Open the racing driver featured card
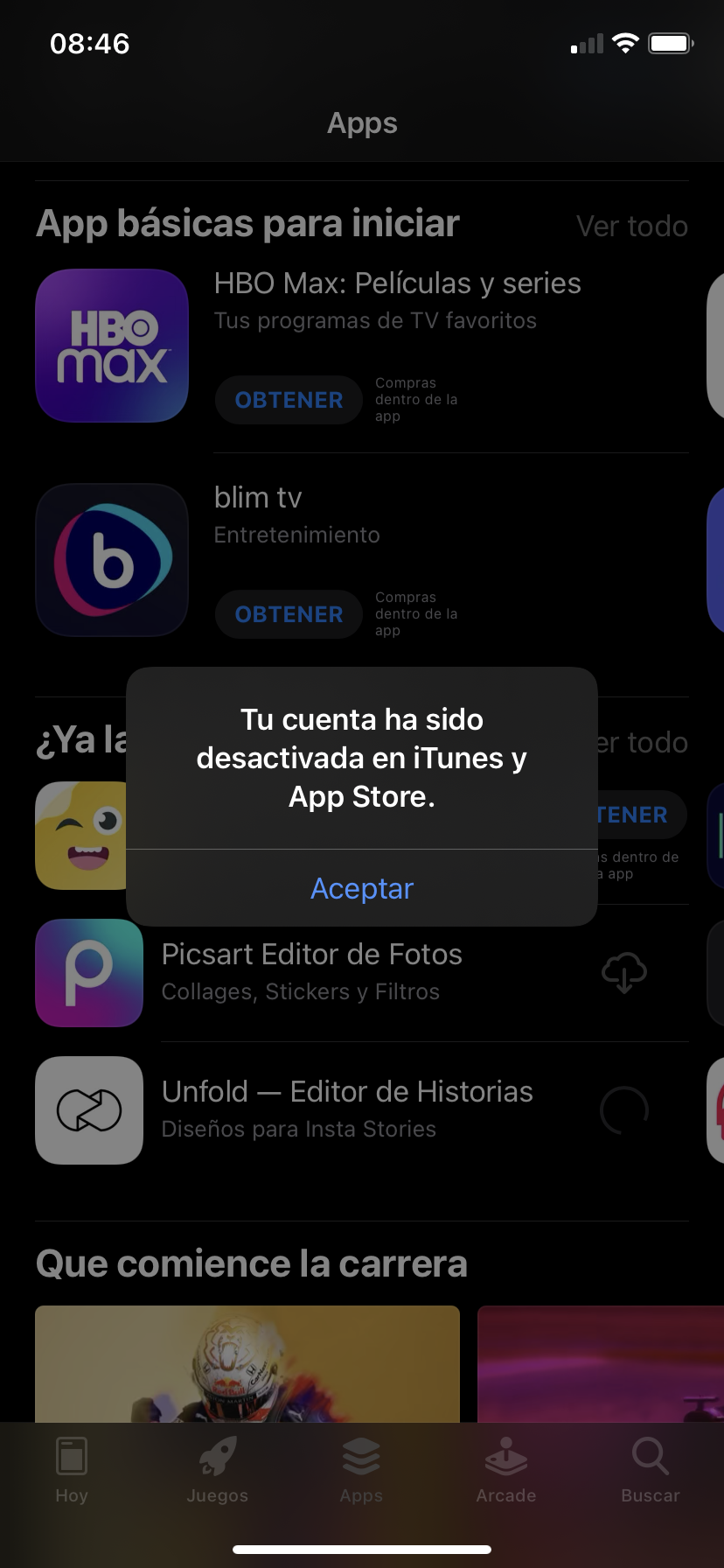724x1568 pixels. [x=247, y=1363]
